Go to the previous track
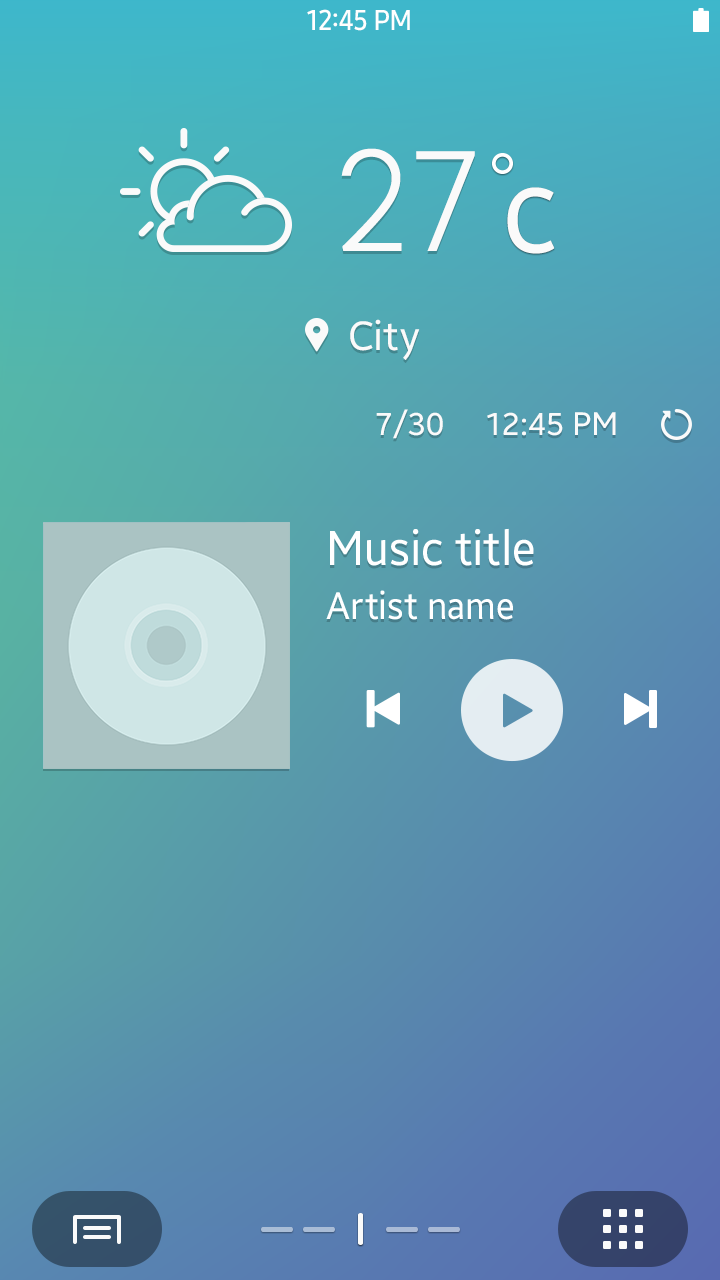The height and width of the screenshot is (1280, 720). (x=384, y=709)
